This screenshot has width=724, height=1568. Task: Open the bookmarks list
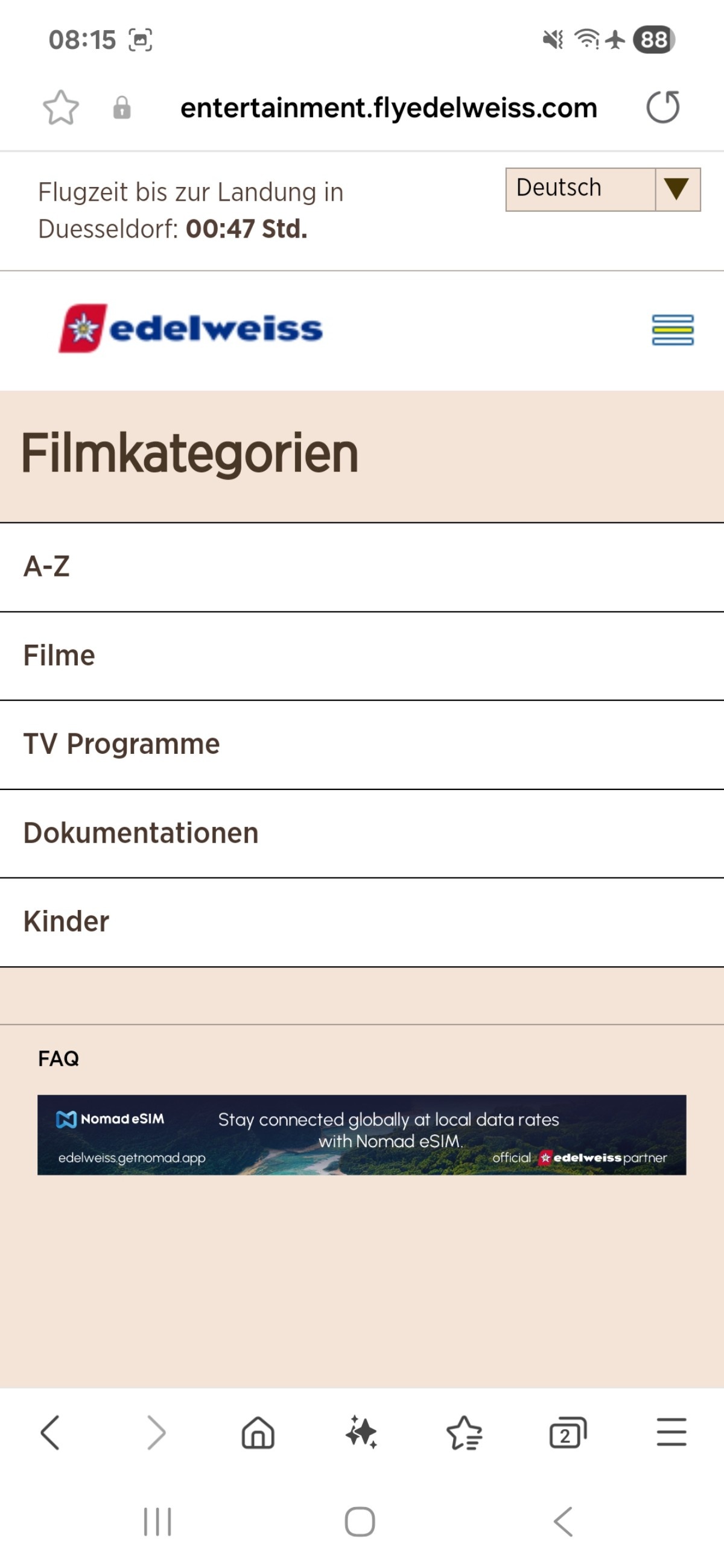tap(464, 1432)
